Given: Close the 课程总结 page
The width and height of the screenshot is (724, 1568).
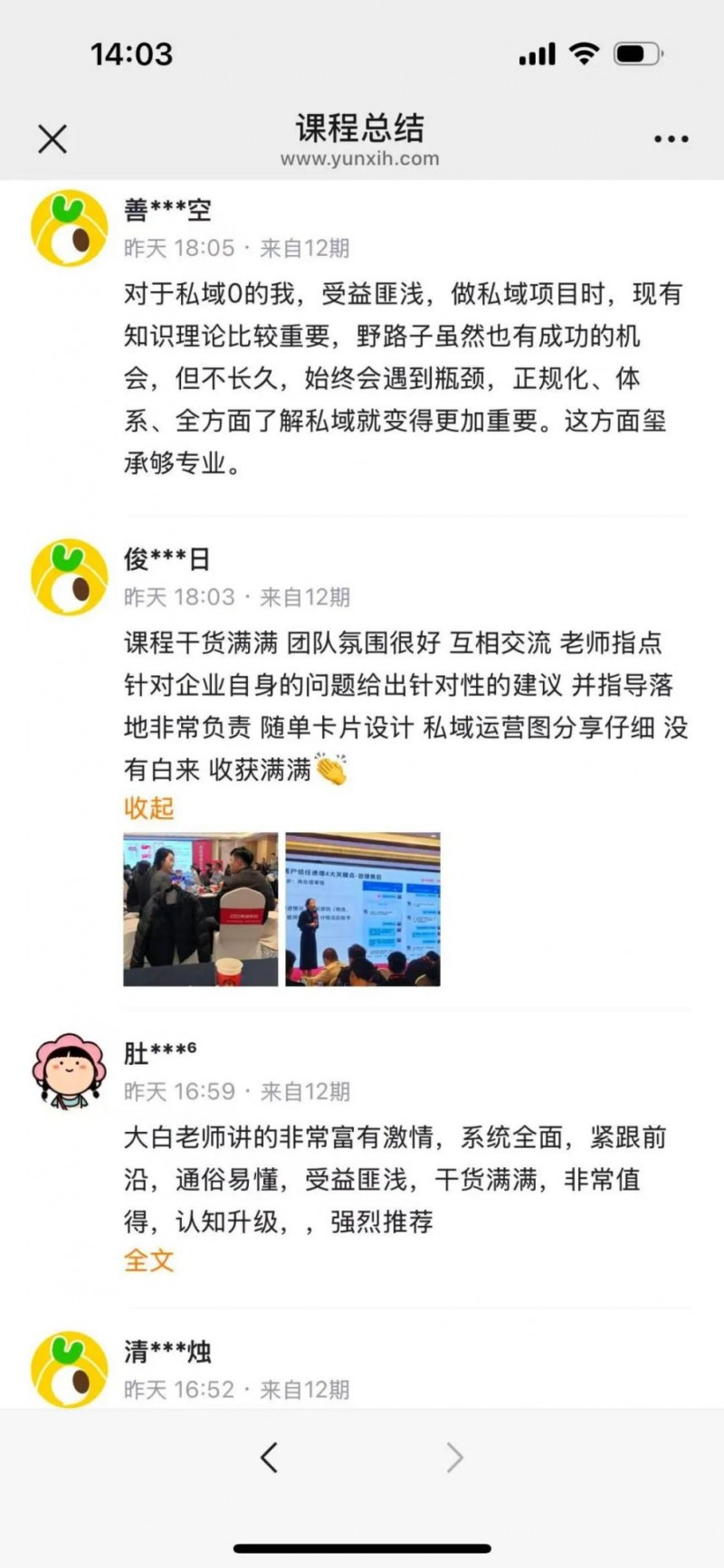Looking at the screenshot, I should tap(52, 139).
